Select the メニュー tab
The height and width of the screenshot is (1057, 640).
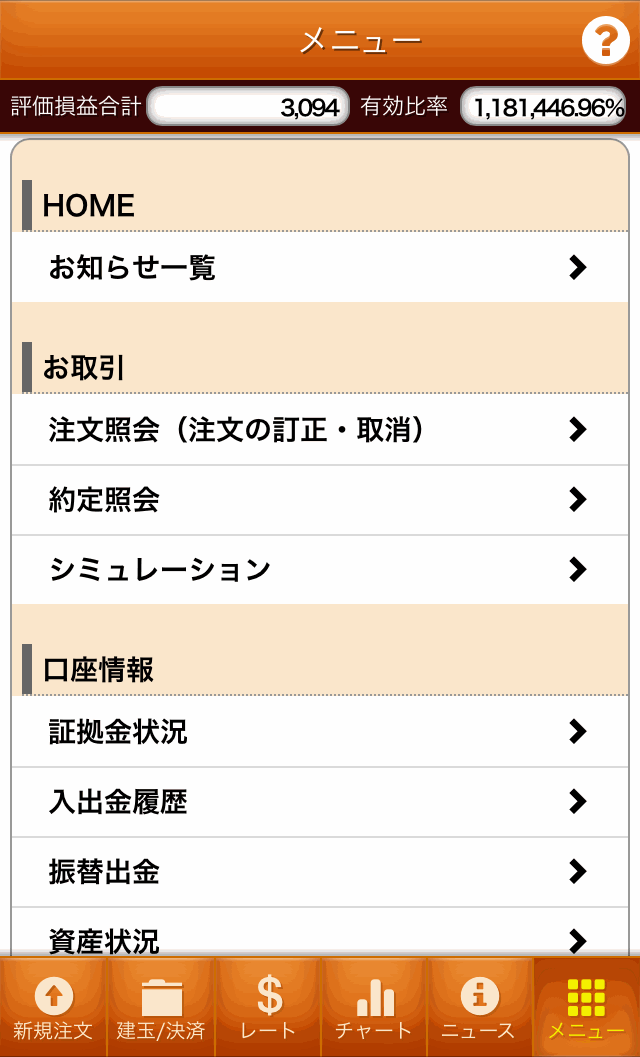click(587, 1007)
